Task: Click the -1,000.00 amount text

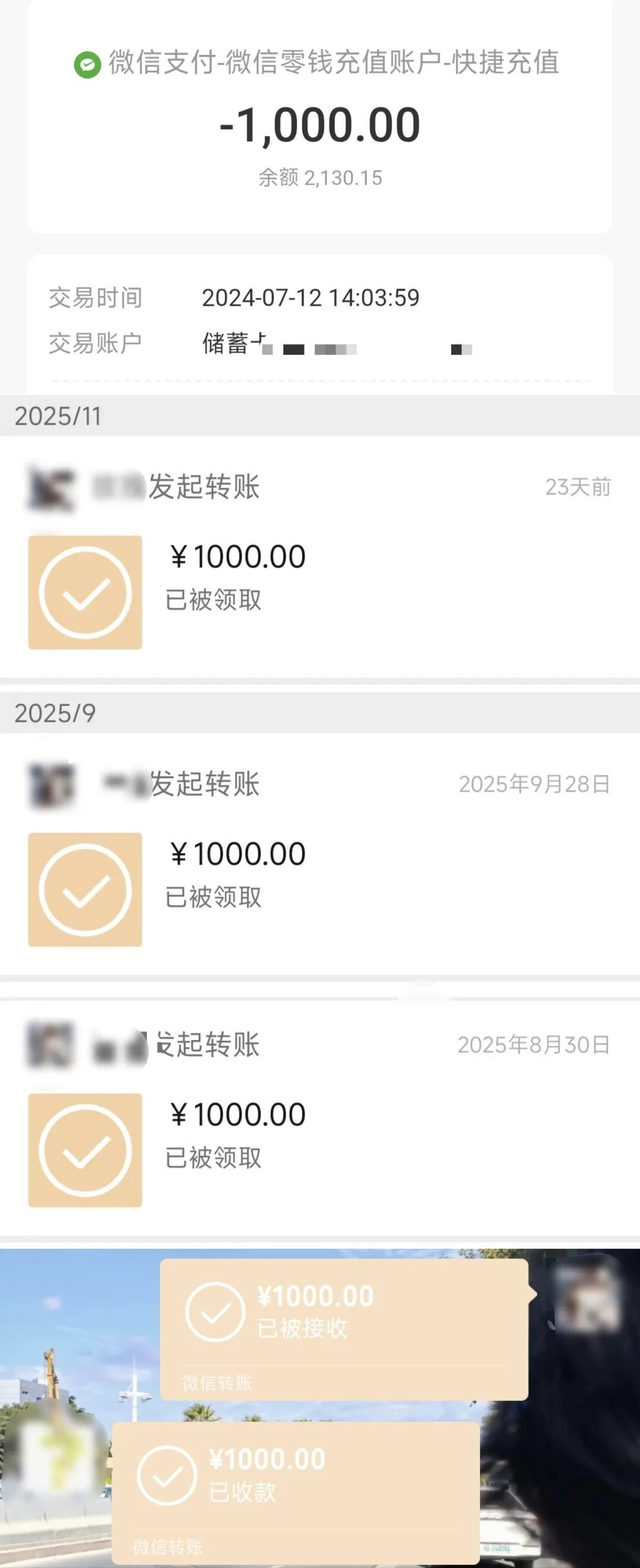Action: click(x=319, y=124)
